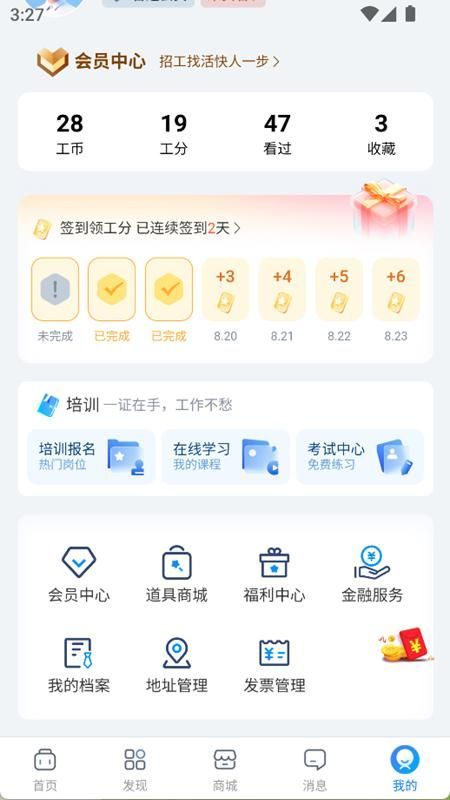This screenshot has width=450, height=800.
Task: Switch to the 消息 tab
Action: tap(315, 769)
